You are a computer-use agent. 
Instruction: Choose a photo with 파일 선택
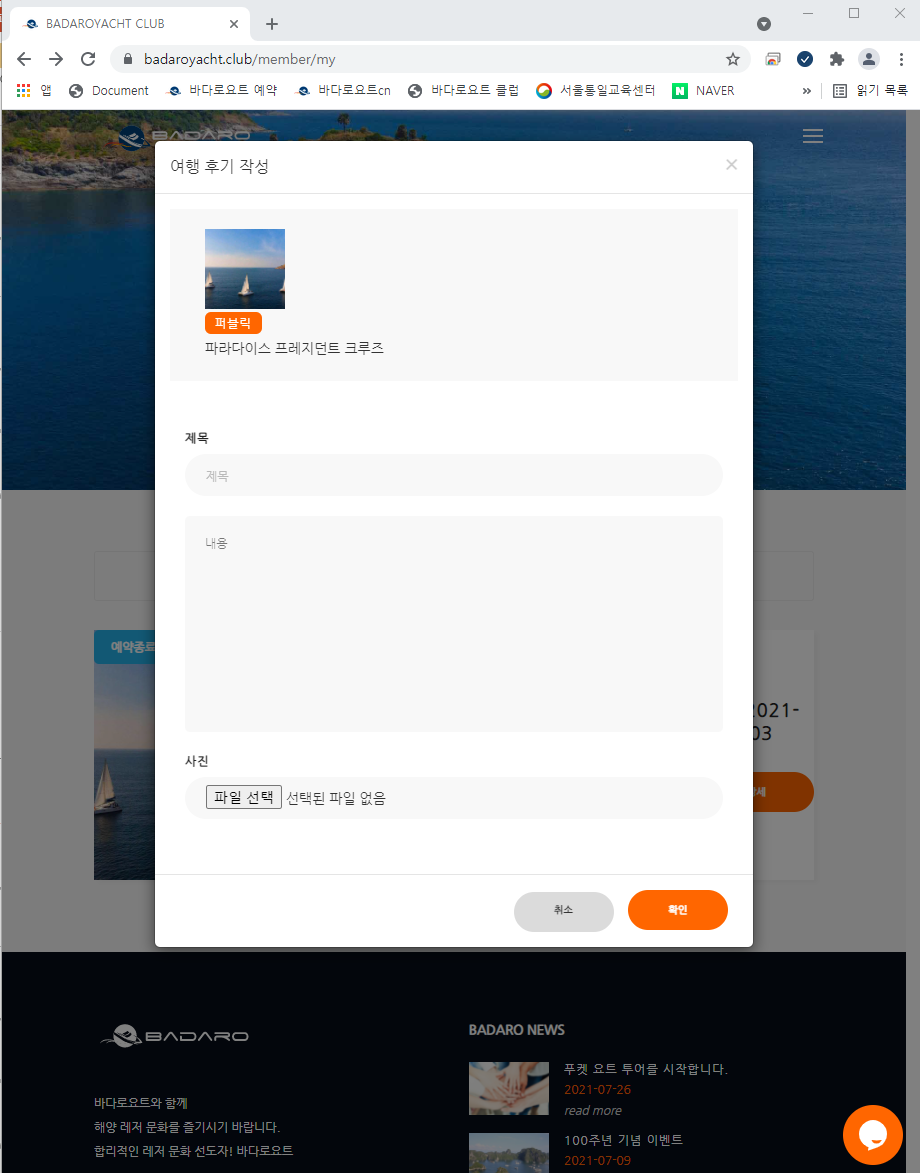point(244,797)
